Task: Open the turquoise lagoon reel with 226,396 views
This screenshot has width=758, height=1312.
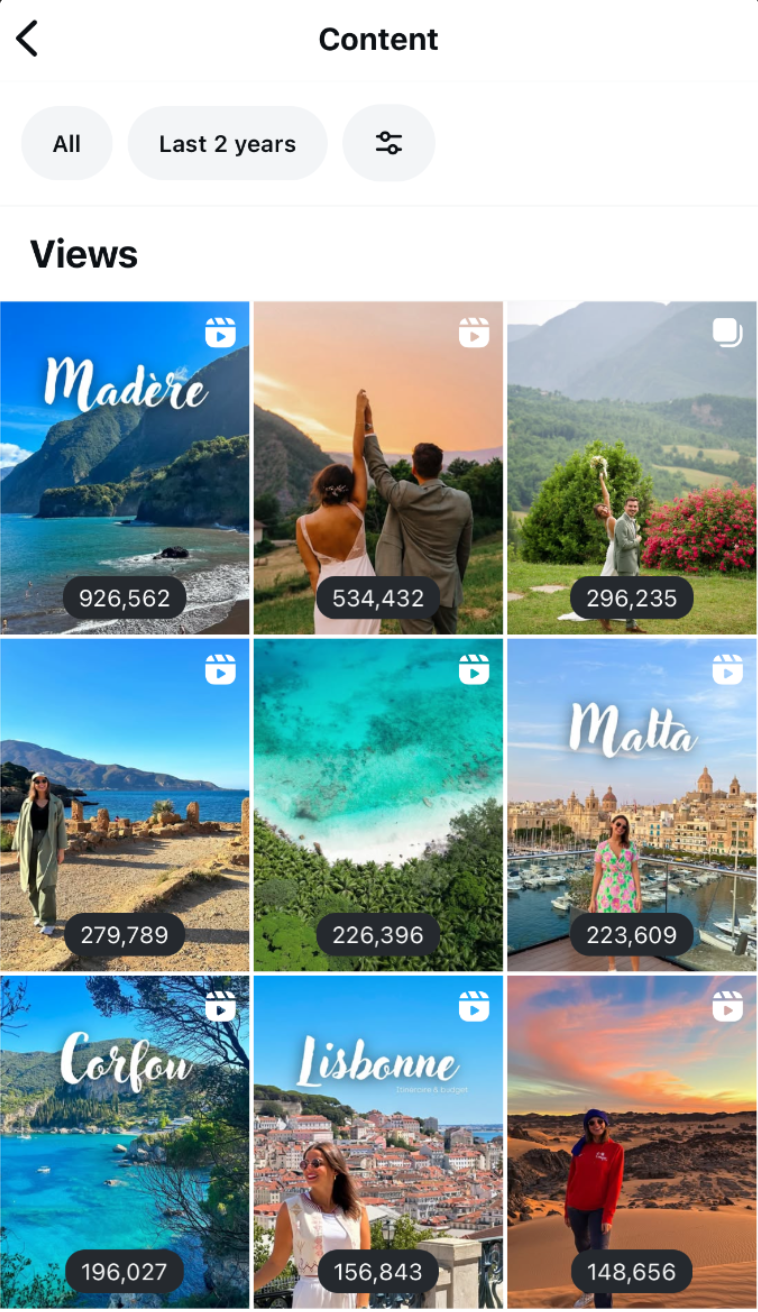Action: point(378,805)
